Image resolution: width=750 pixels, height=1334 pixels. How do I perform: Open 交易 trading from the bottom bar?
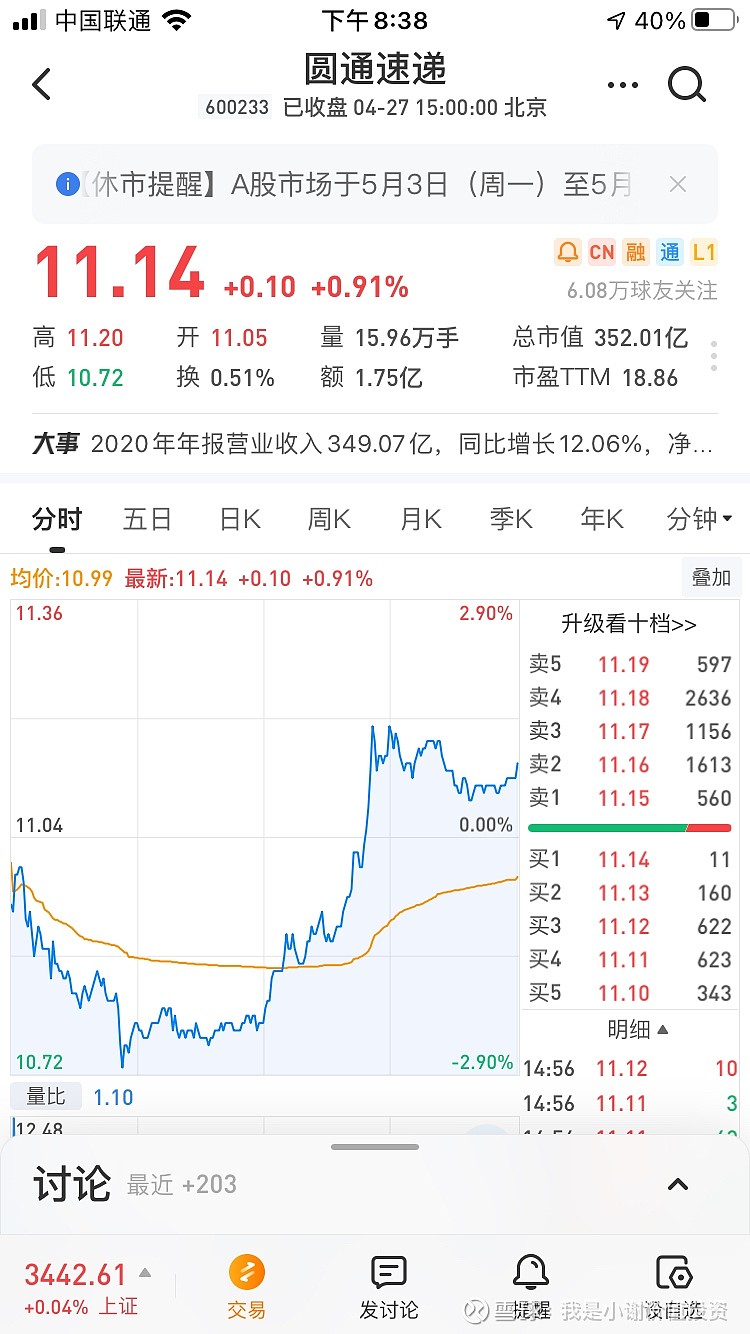click(x=247, y=1288)
